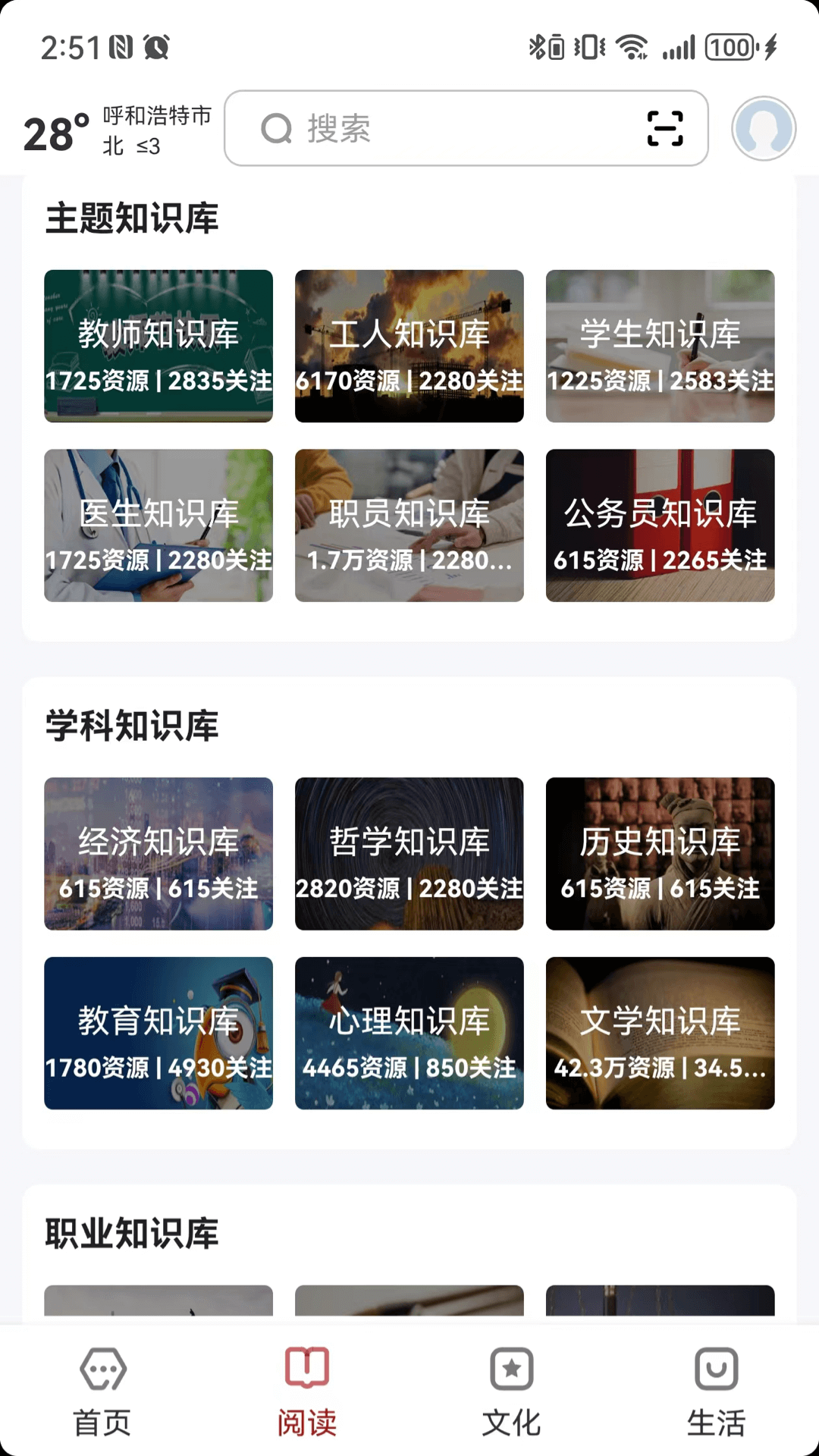Viewport: 819px width, 1456px height.
Task: View 教育知识库 tile
Action: [158, 1033]
